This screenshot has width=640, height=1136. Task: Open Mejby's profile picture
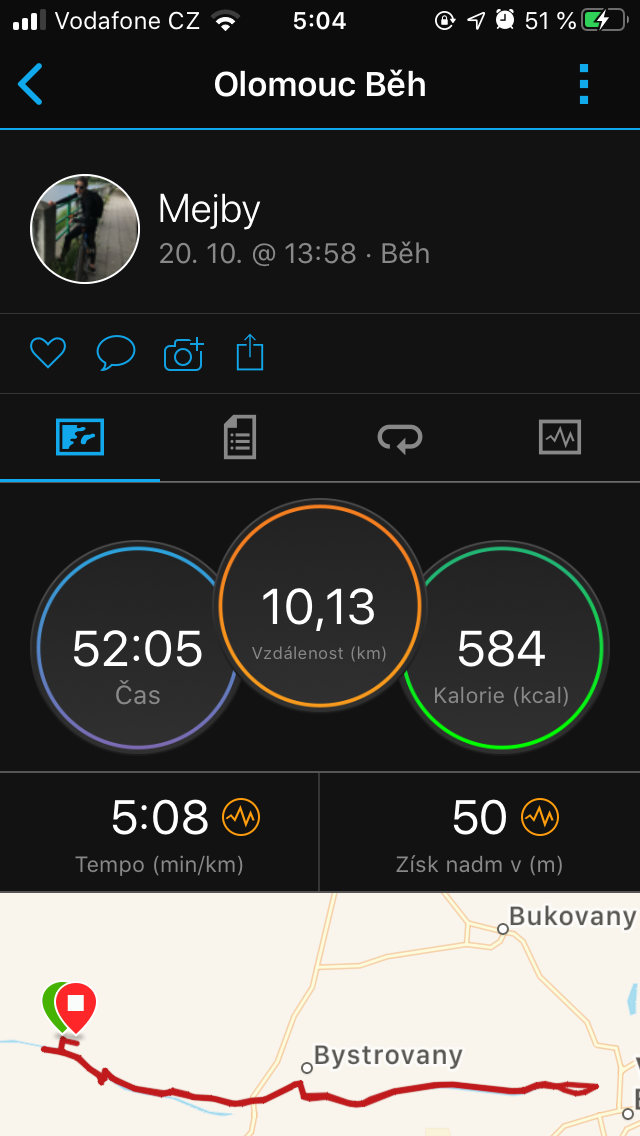click(84, 229)
